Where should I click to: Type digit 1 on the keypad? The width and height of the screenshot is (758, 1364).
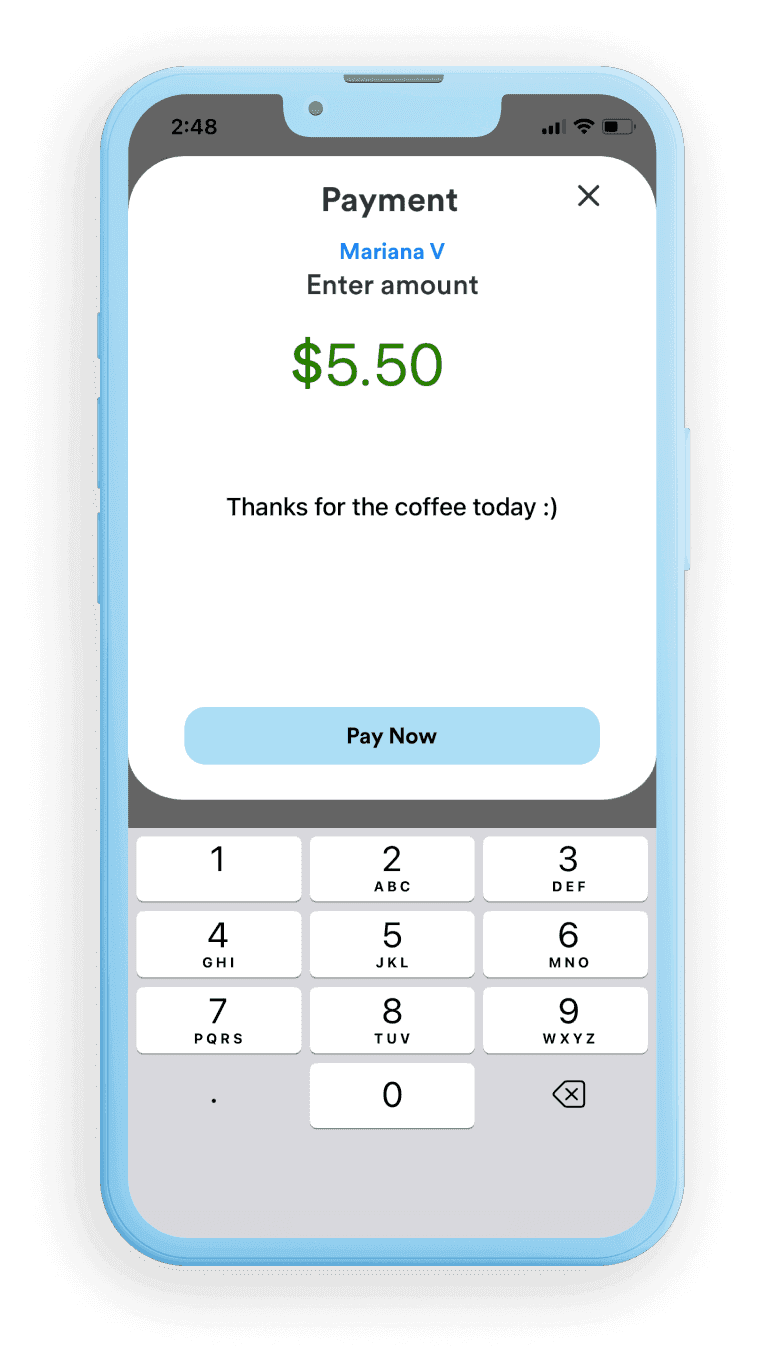[218, 868]
